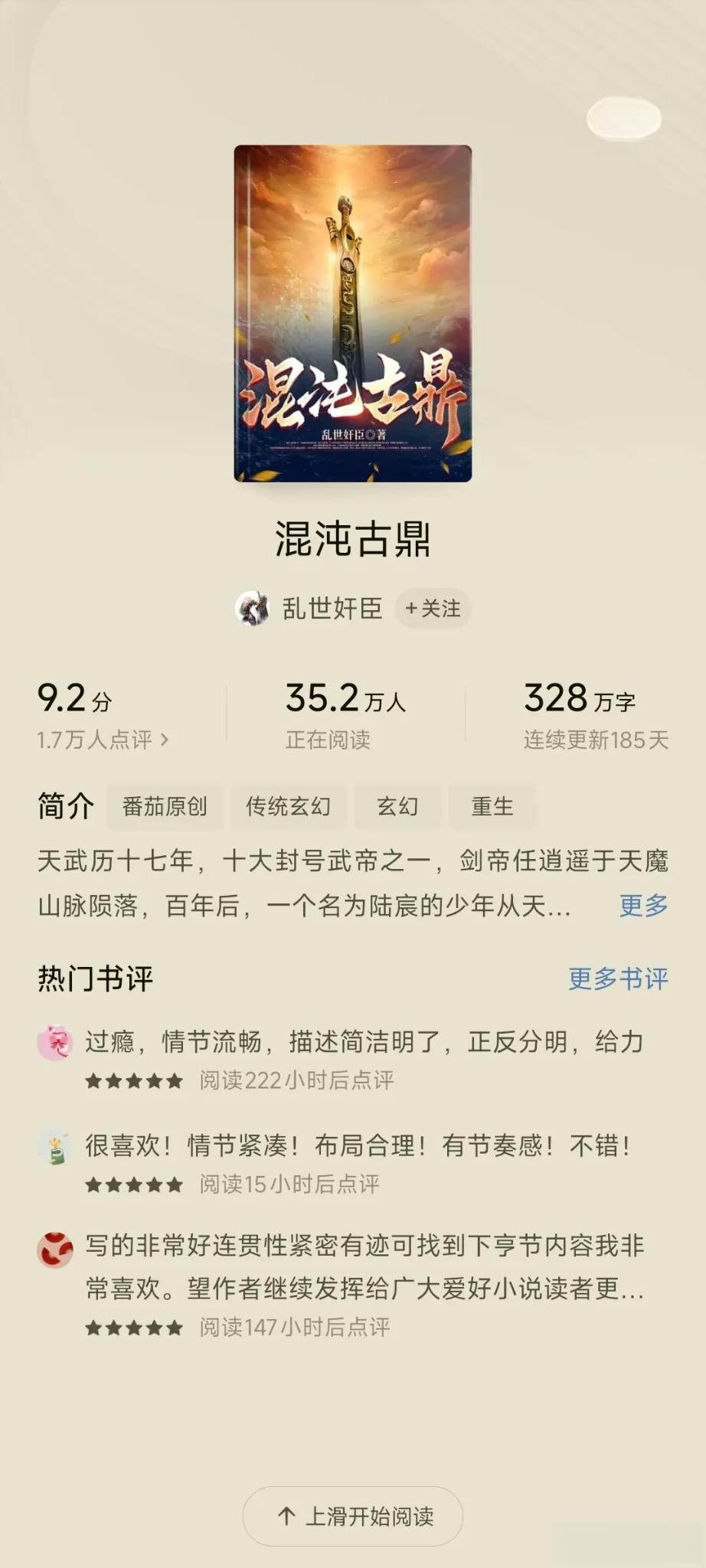706x1568 pixels.
Task: Open the 1.7万人点评 rating details
Action: click(x=103, y=740)
